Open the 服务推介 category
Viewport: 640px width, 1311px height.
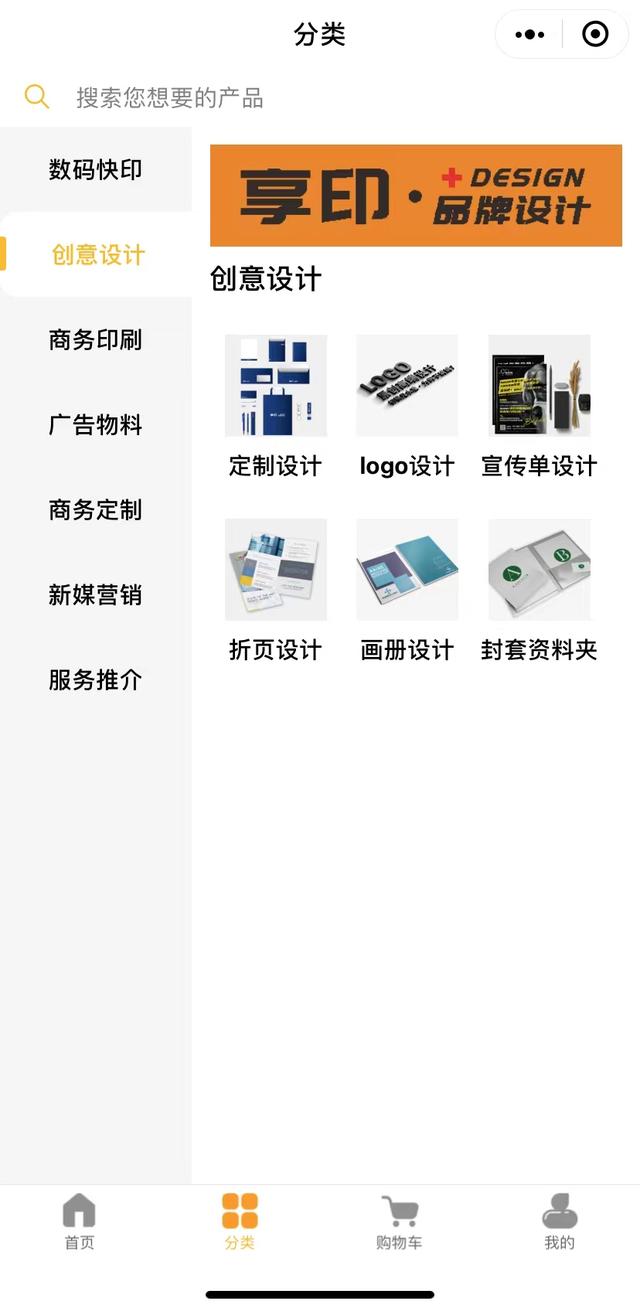coord(96,680)
